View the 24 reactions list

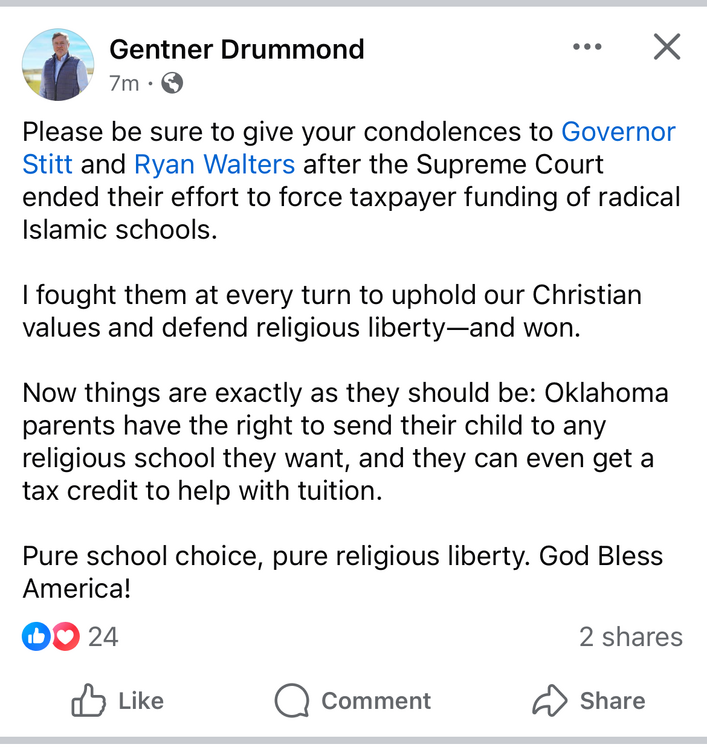[x=70, y=637]
